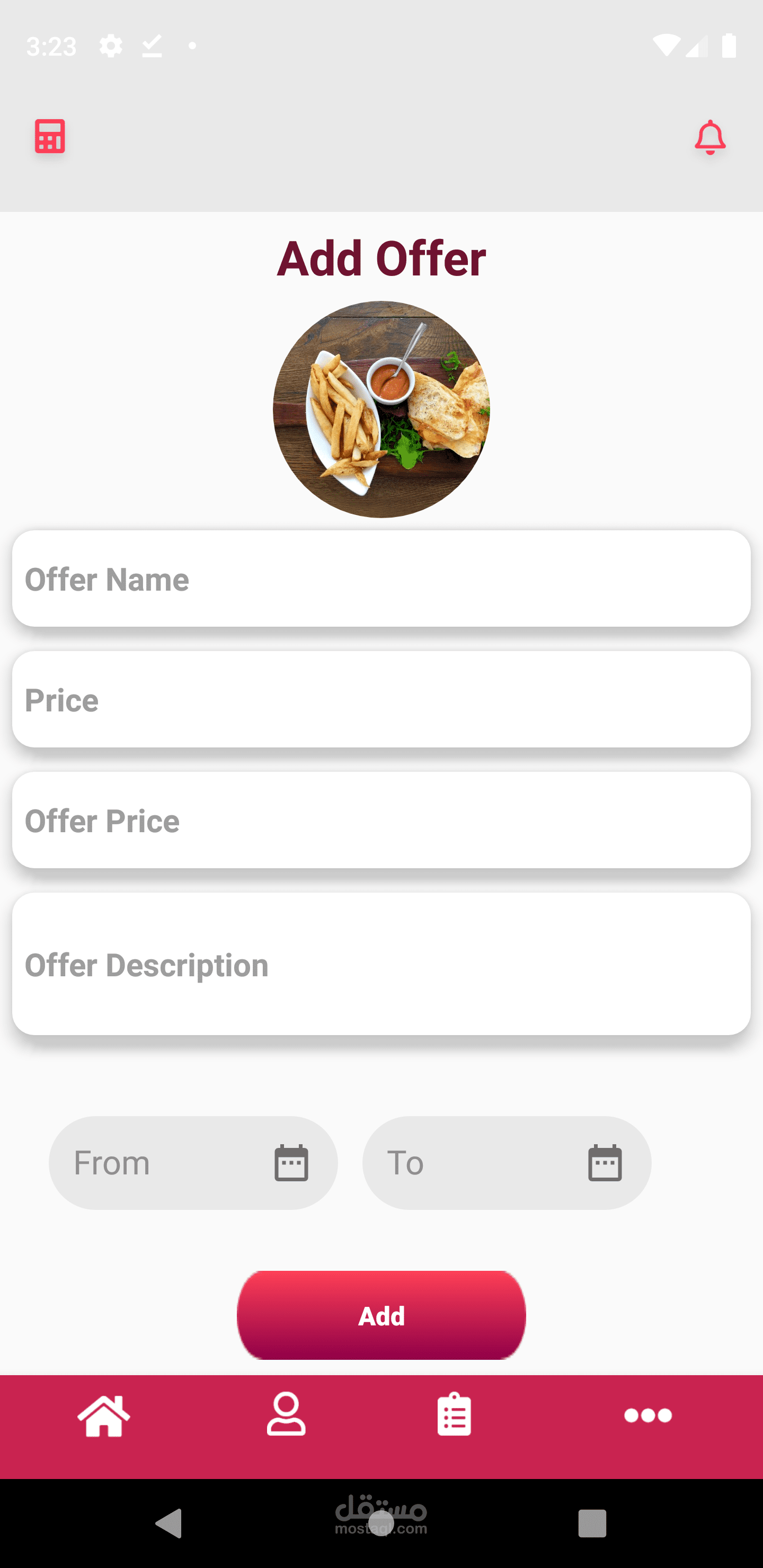The height and width of the screenshot is (1568, 763).
Task: Select the Price input field
Action: point(381,699)
